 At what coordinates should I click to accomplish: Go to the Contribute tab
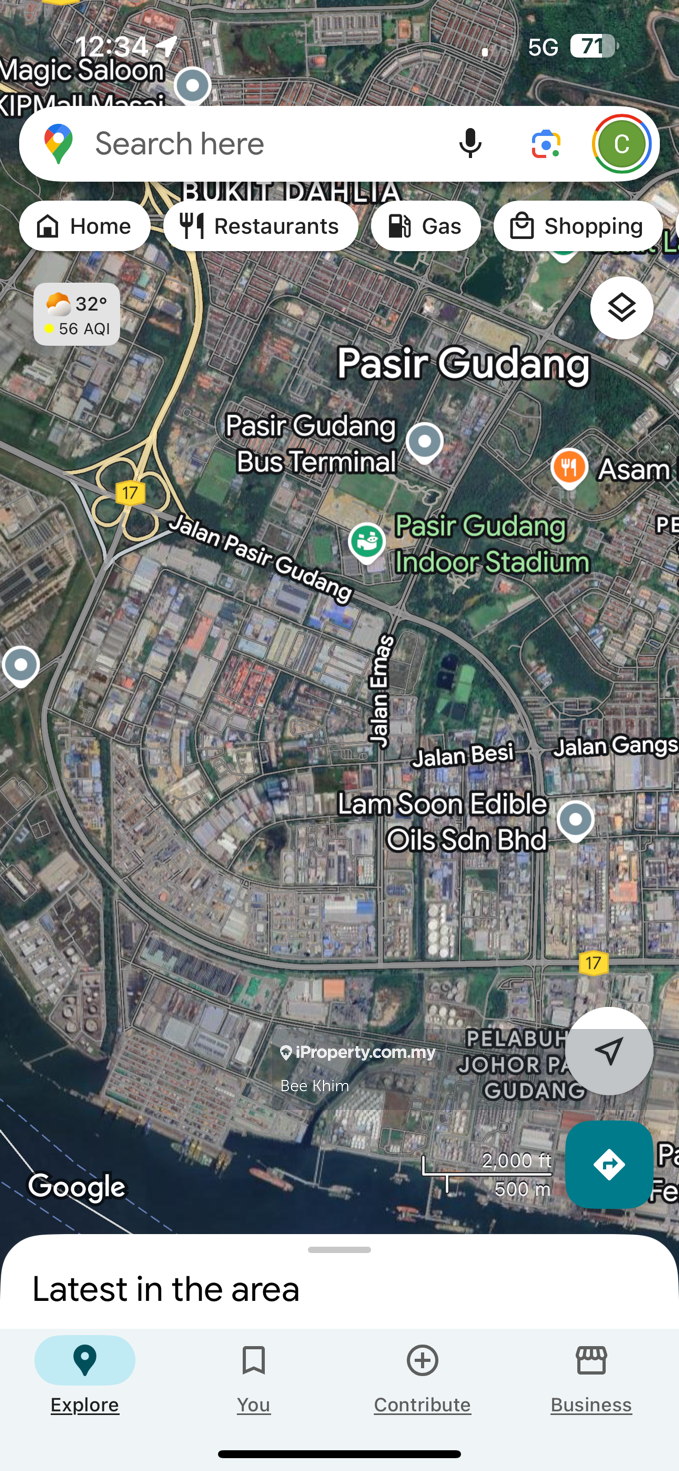tap(422, 1378)
